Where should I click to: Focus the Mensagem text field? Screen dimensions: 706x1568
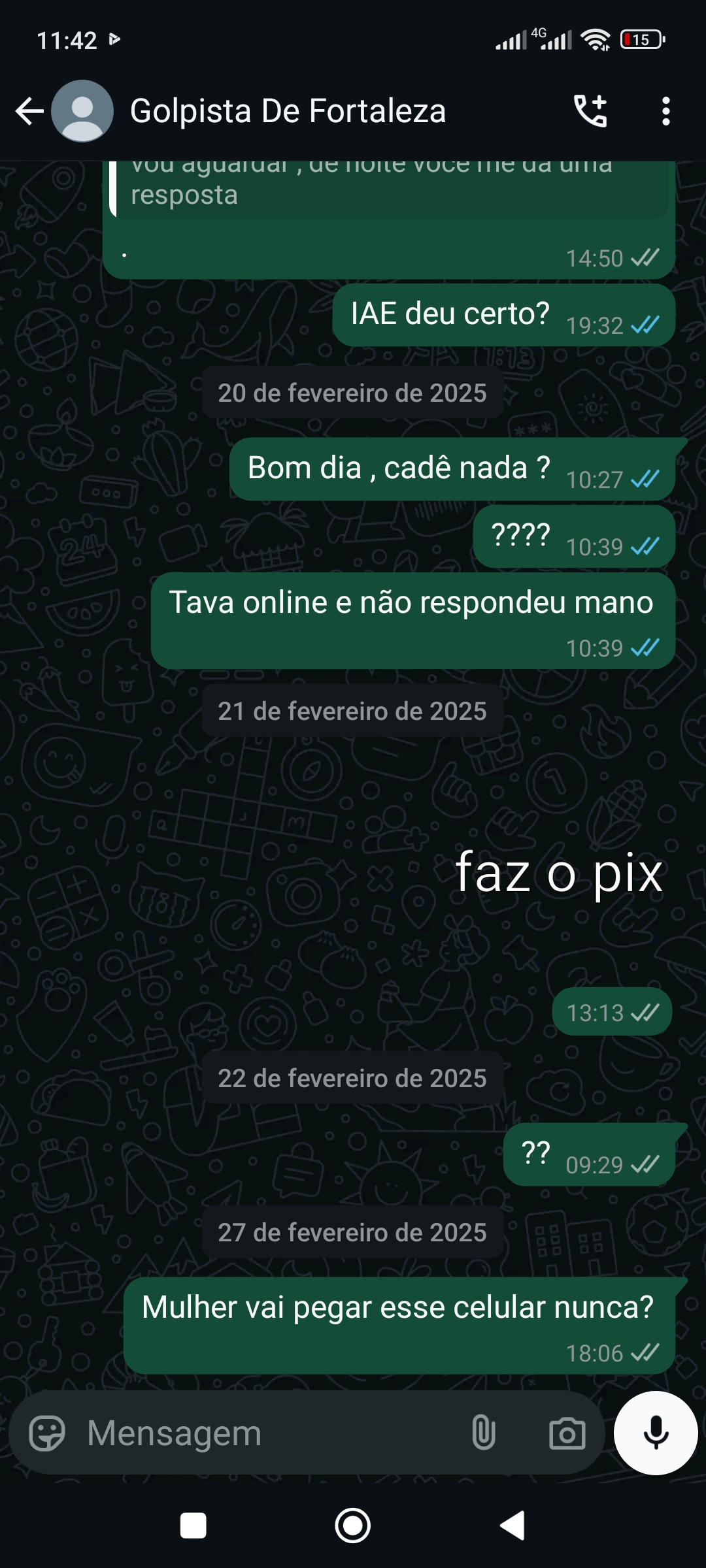click(261, 1433)
